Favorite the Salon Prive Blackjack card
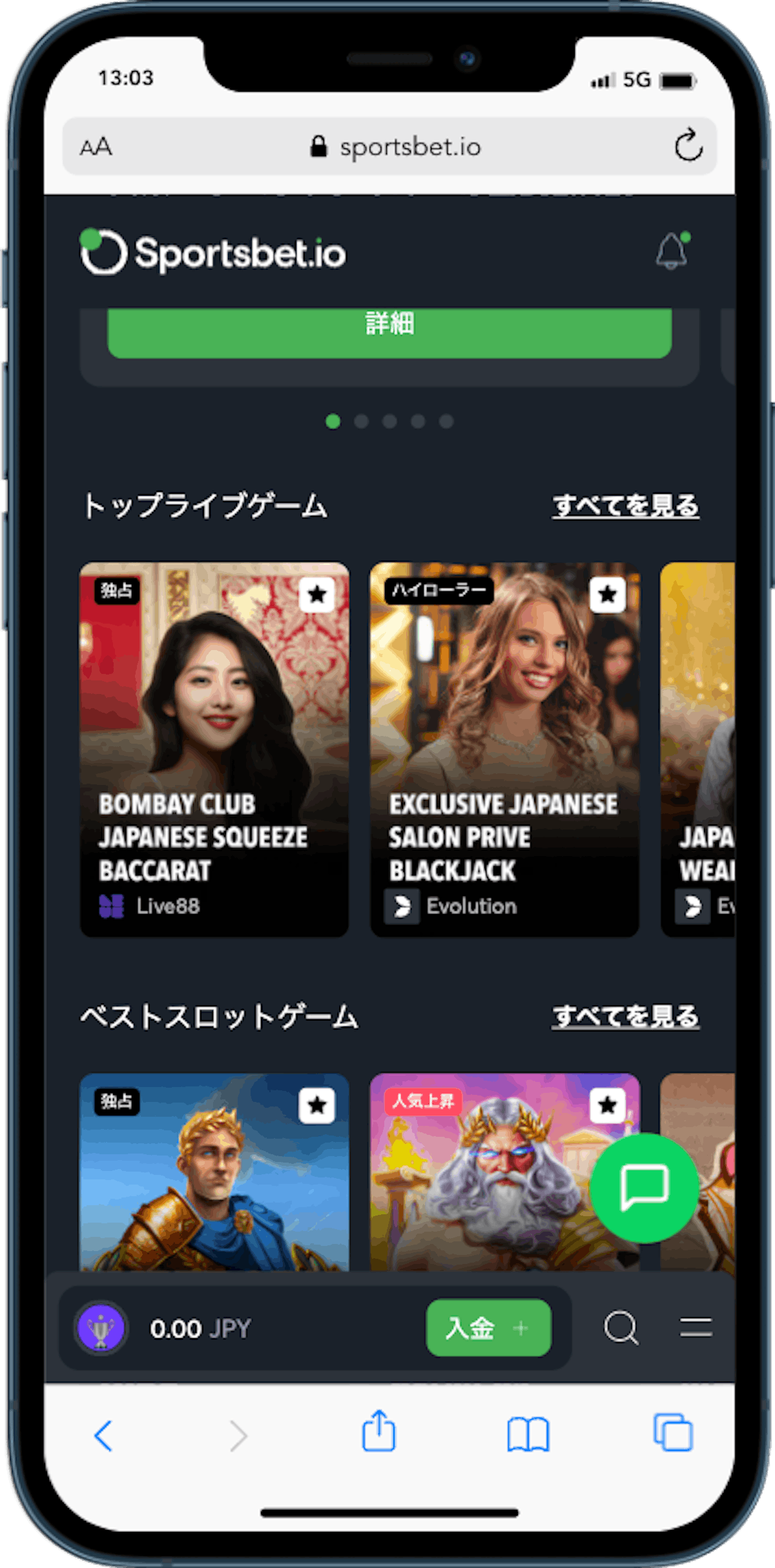 coord(607,594)
